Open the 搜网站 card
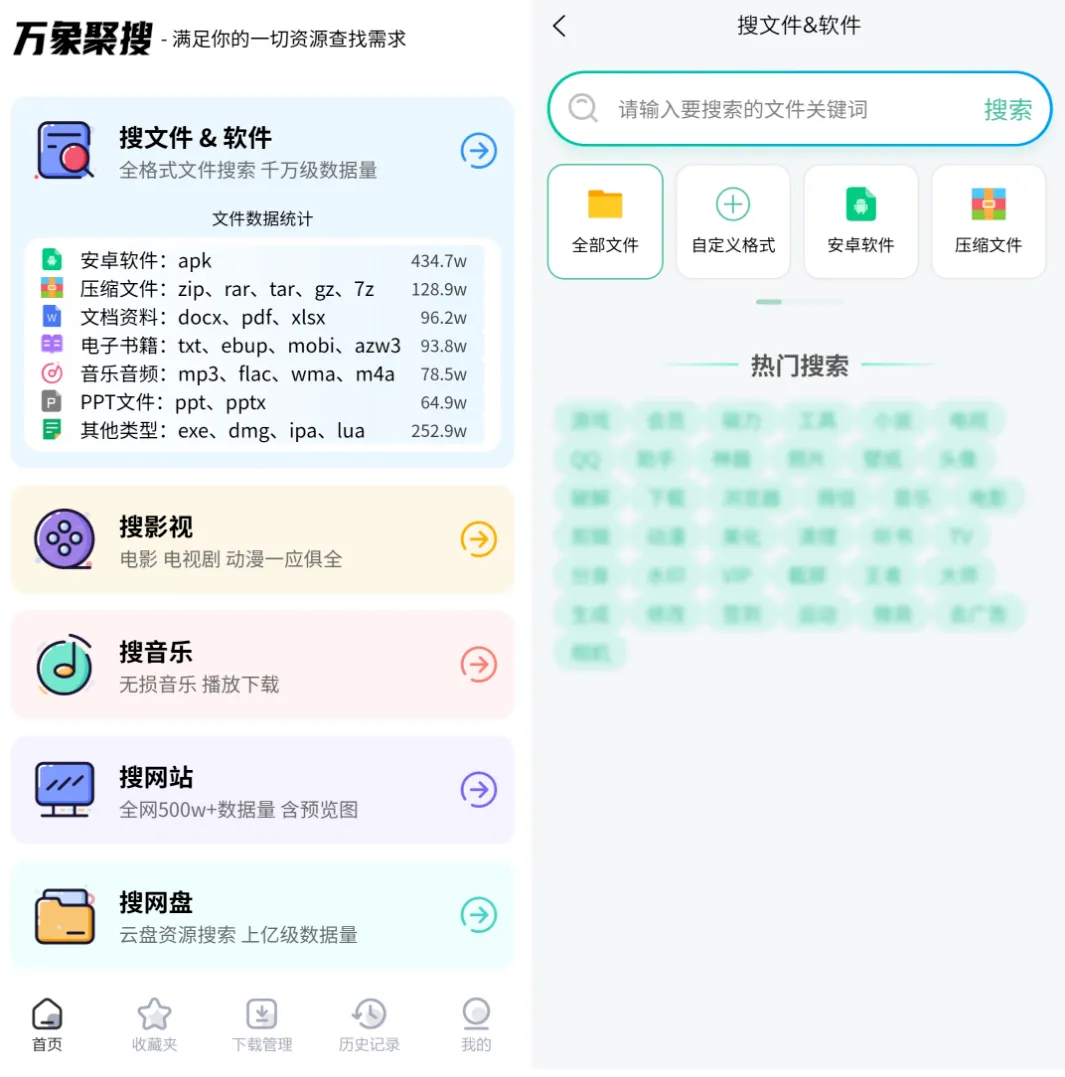The image size is (1065, 1077). tap(262, 790)
